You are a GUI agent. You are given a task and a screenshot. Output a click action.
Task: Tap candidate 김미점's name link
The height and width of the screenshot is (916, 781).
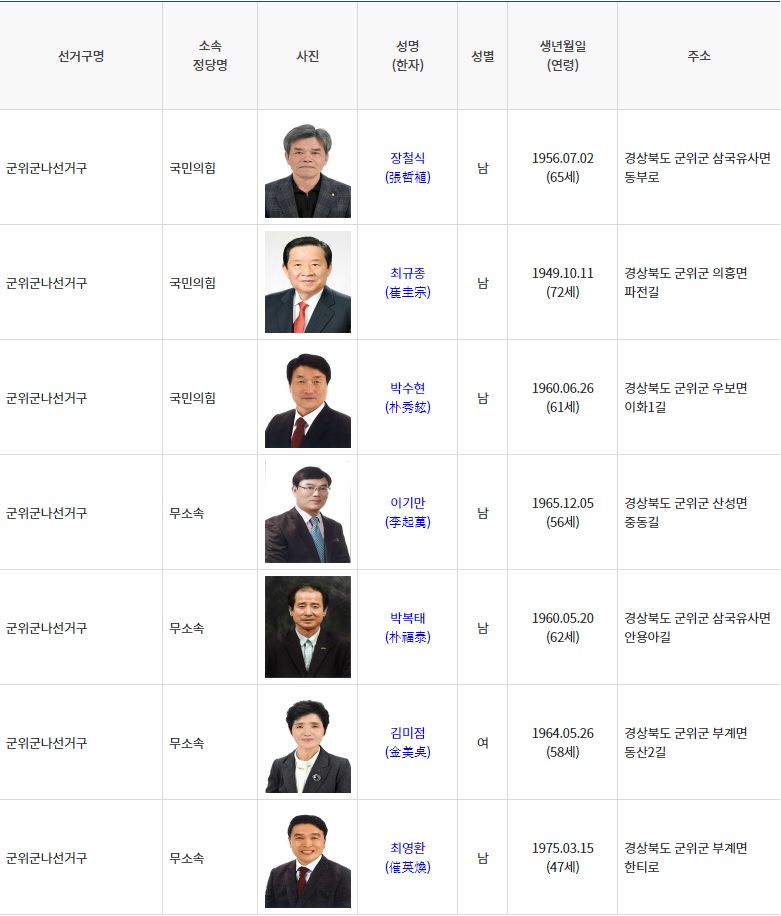(407, 733)
